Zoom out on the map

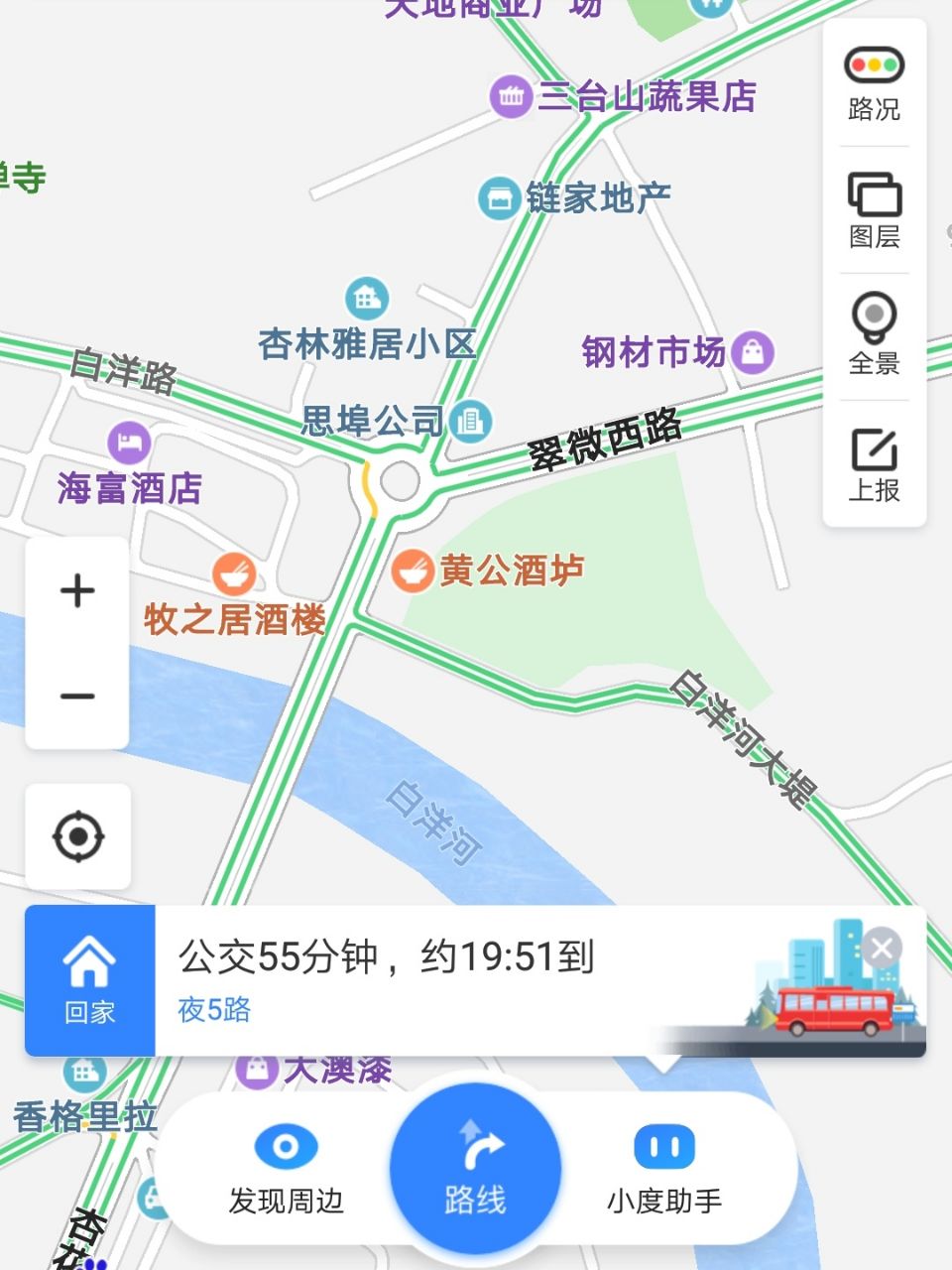(x=77, y=696)
